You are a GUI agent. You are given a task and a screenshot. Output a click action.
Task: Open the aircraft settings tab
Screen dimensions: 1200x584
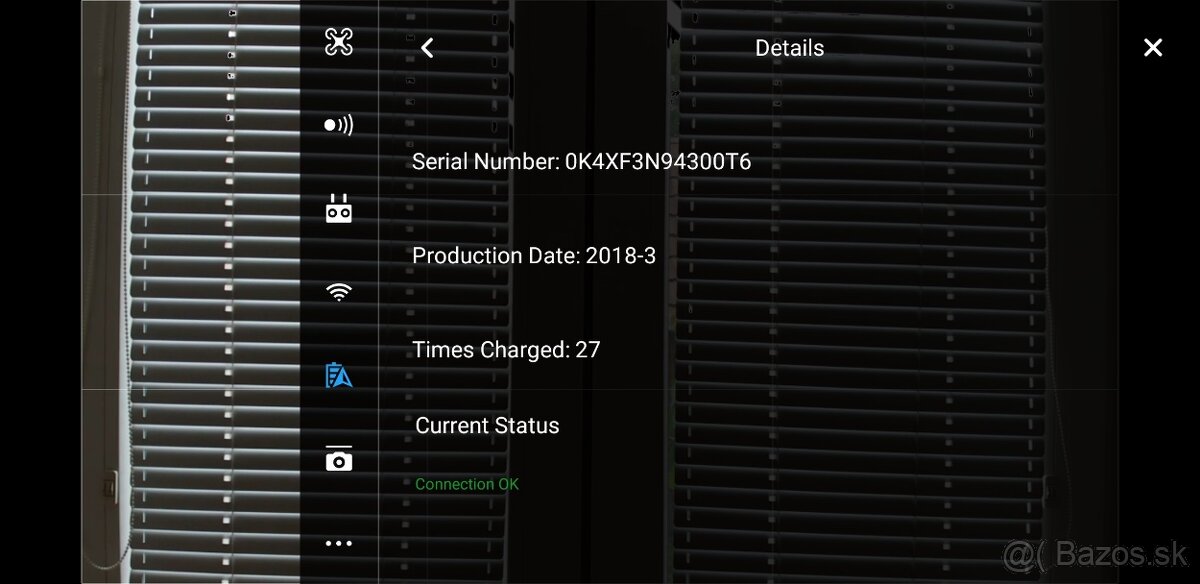click(339, 42)
